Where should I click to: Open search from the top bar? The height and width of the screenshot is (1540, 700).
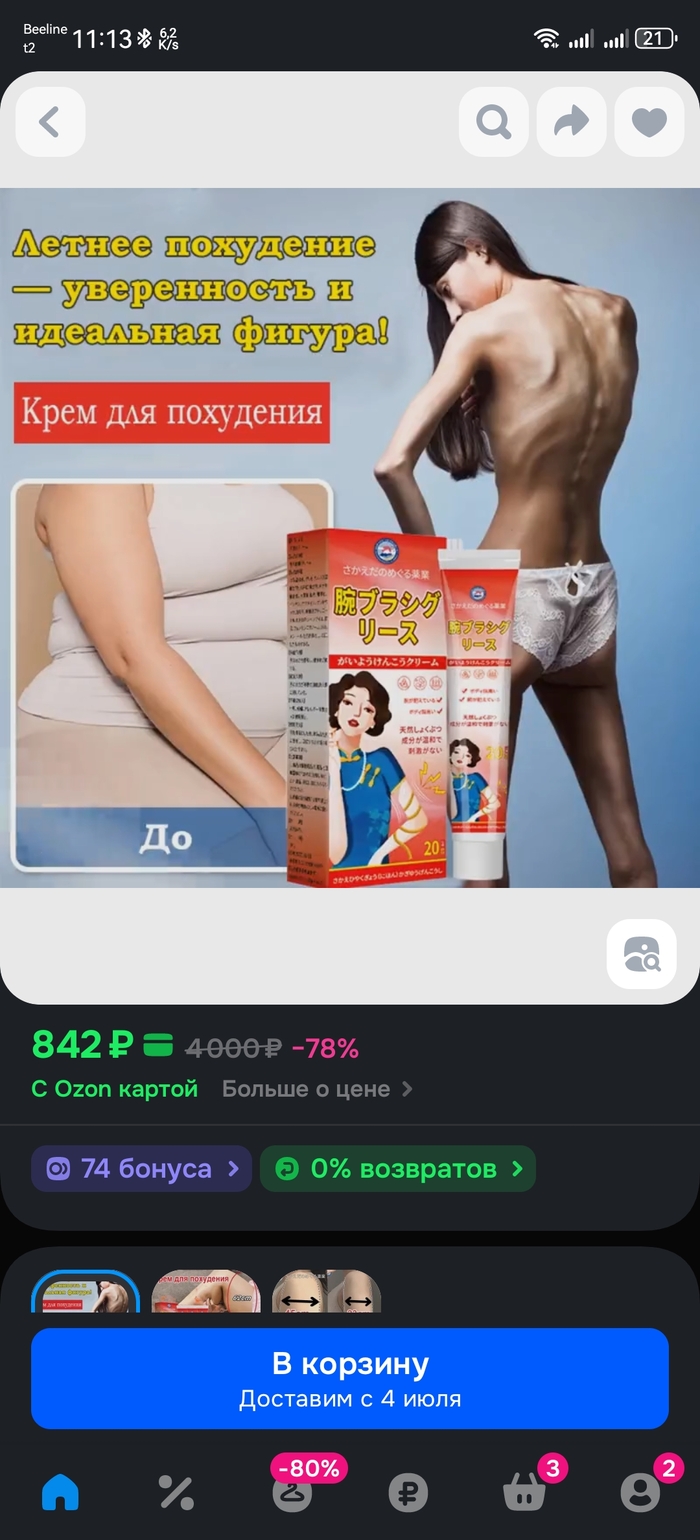[x=493, y=122]
